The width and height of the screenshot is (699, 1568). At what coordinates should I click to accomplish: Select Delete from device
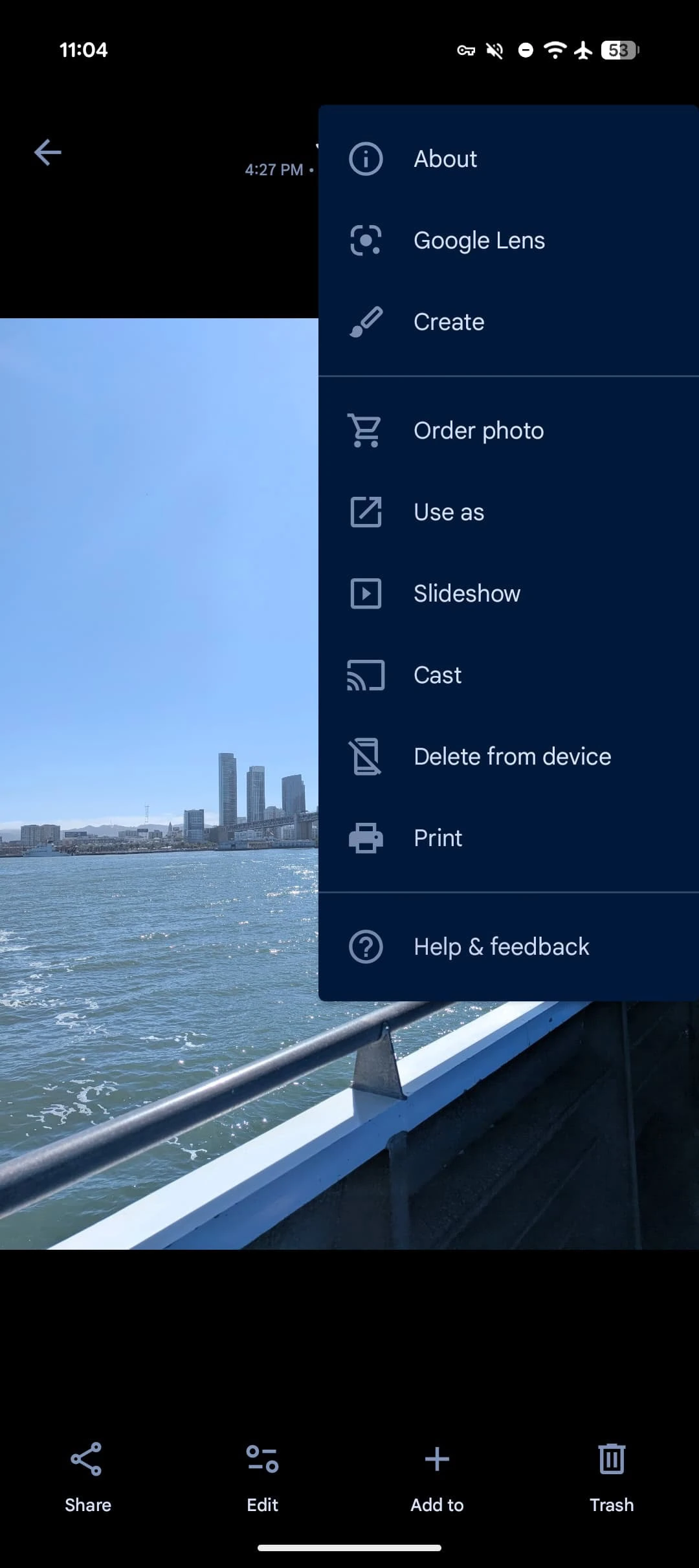[512, 757]
